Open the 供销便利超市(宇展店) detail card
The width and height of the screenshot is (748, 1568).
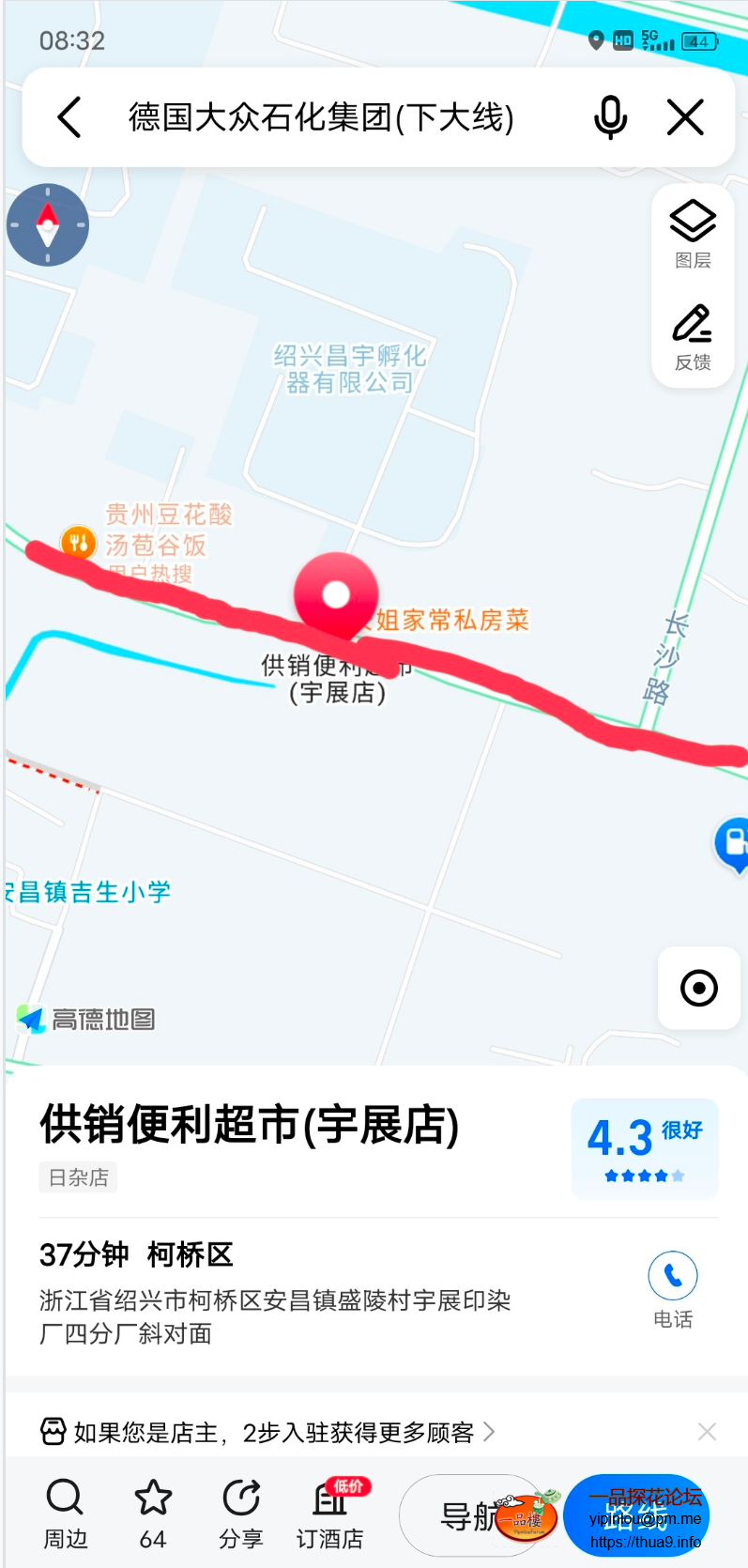249,1125
